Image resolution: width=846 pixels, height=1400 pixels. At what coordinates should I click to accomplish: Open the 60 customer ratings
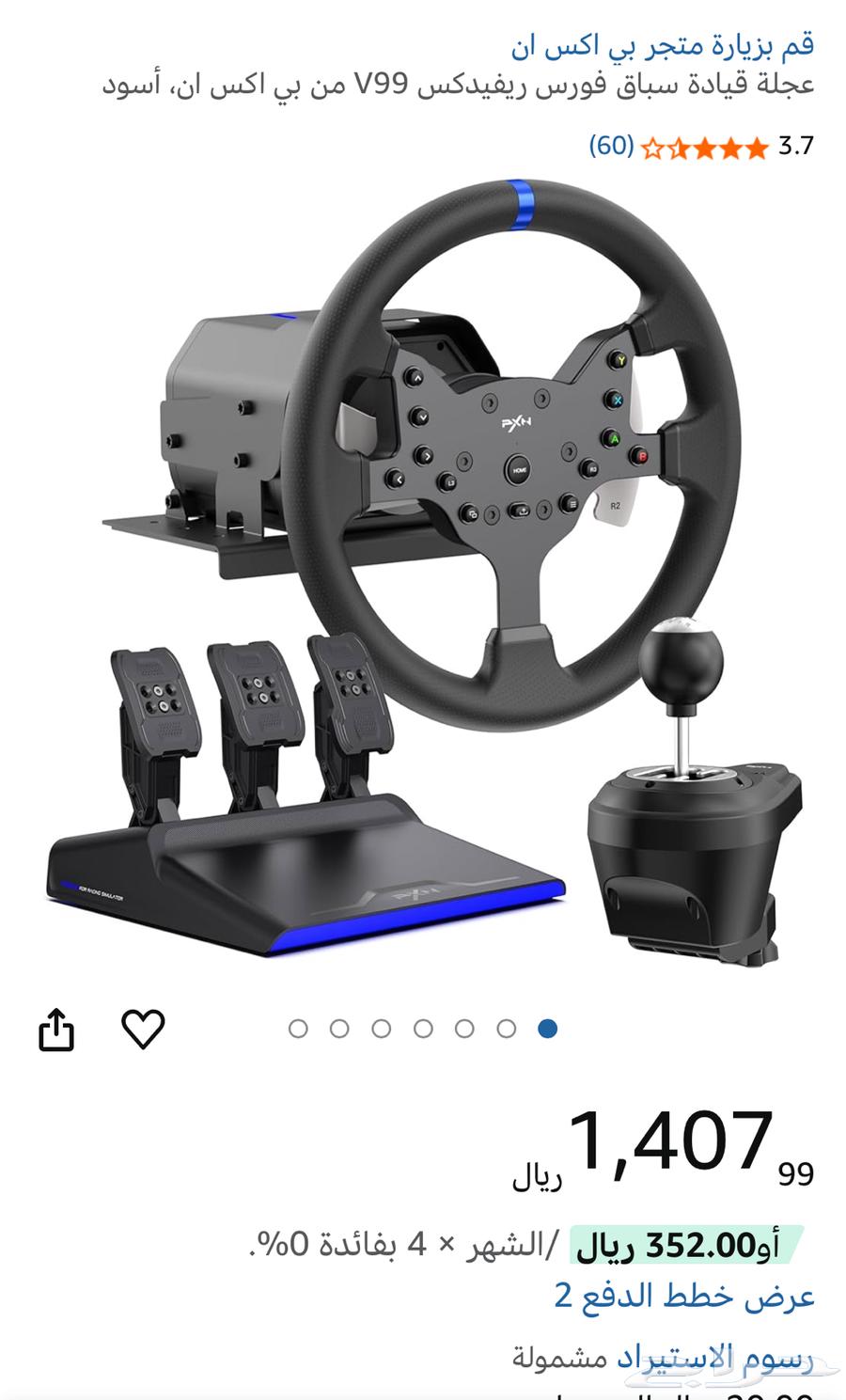[611, 146]
